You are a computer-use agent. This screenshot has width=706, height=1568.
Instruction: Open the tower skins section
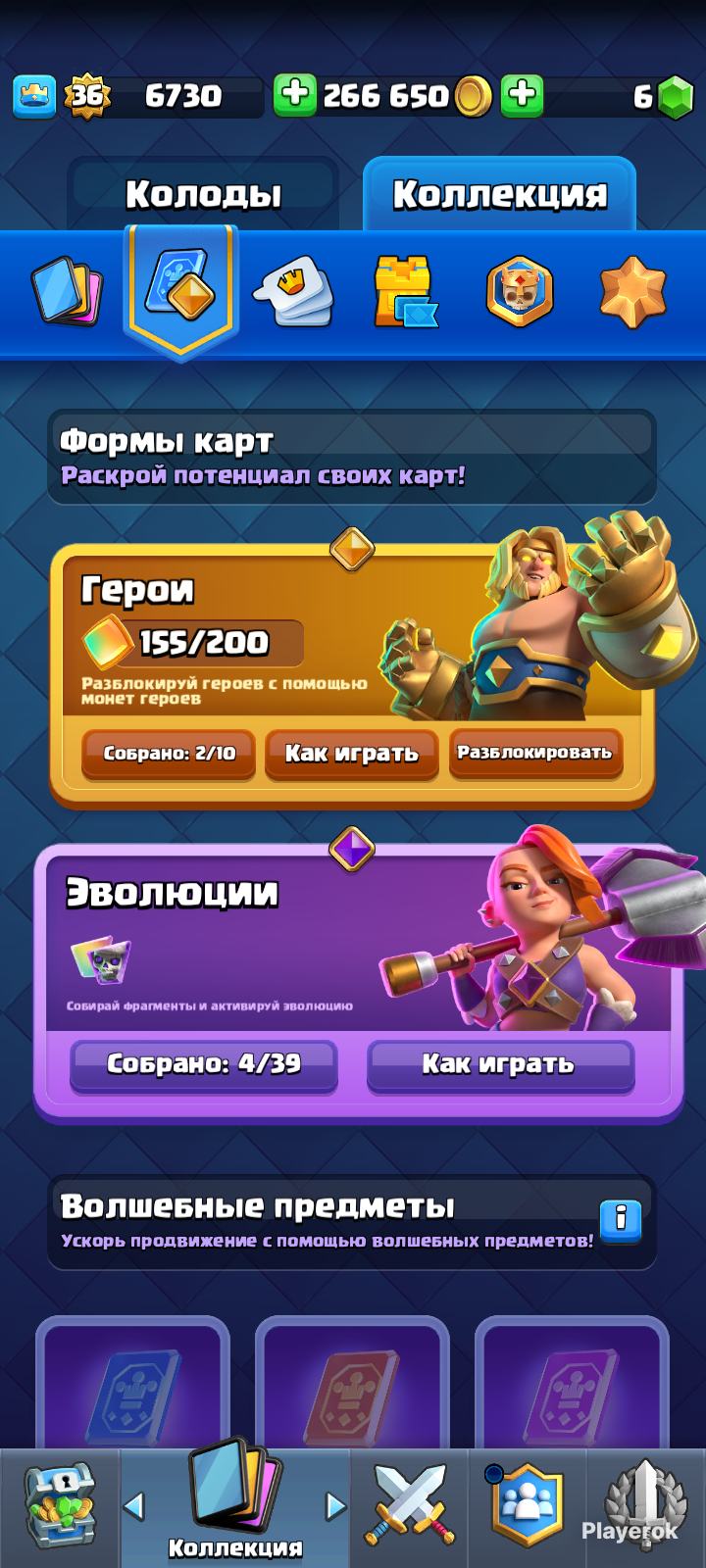405,291
